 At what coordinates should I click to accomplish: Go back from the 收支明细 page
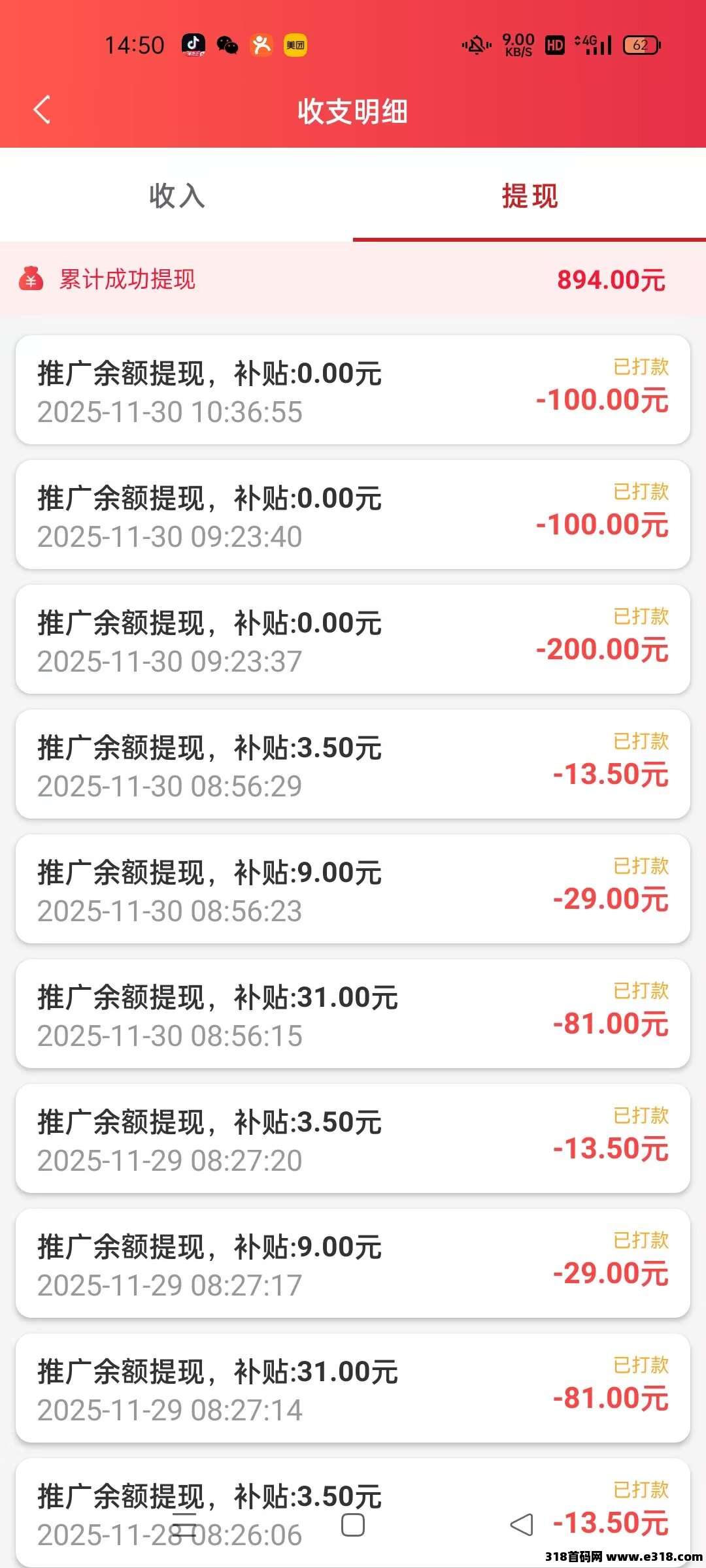[42, 110]
